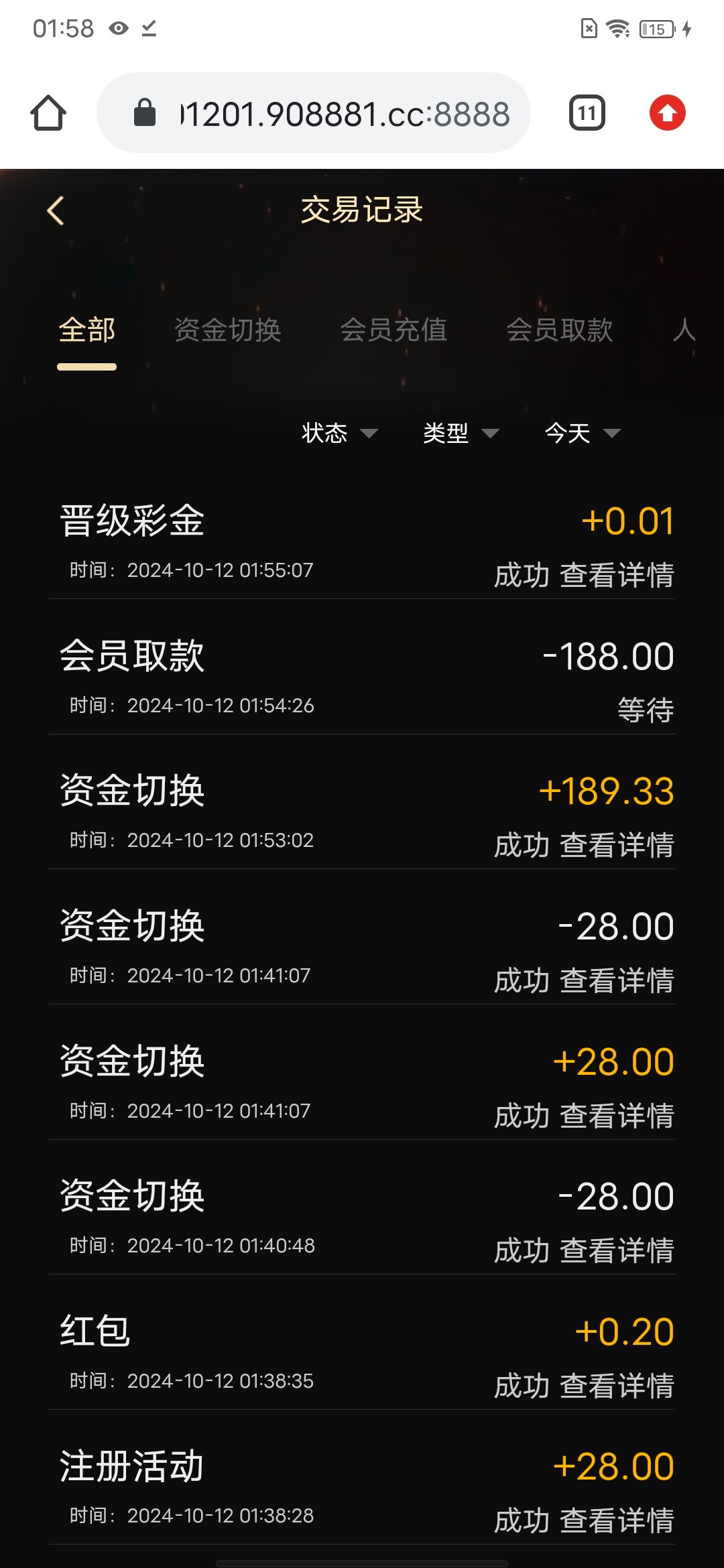Switch to the 资金切换 tab

point(227,331)
